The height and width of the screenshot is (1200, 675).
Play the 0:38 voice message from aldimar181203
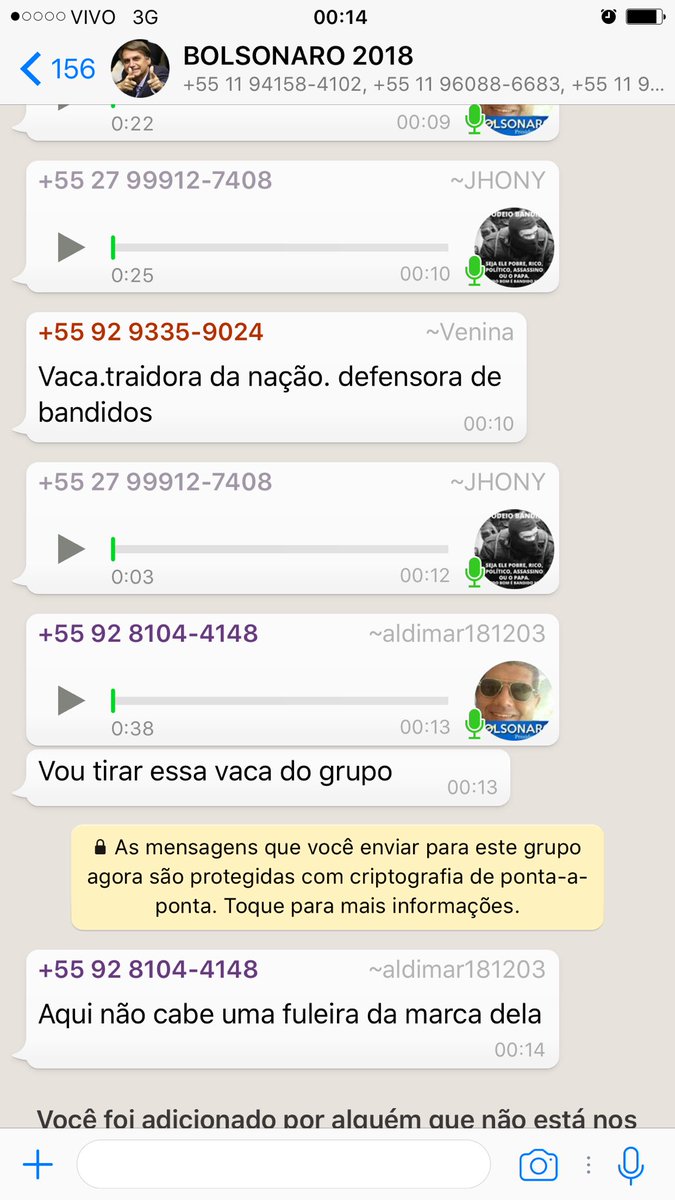[71, 700]
